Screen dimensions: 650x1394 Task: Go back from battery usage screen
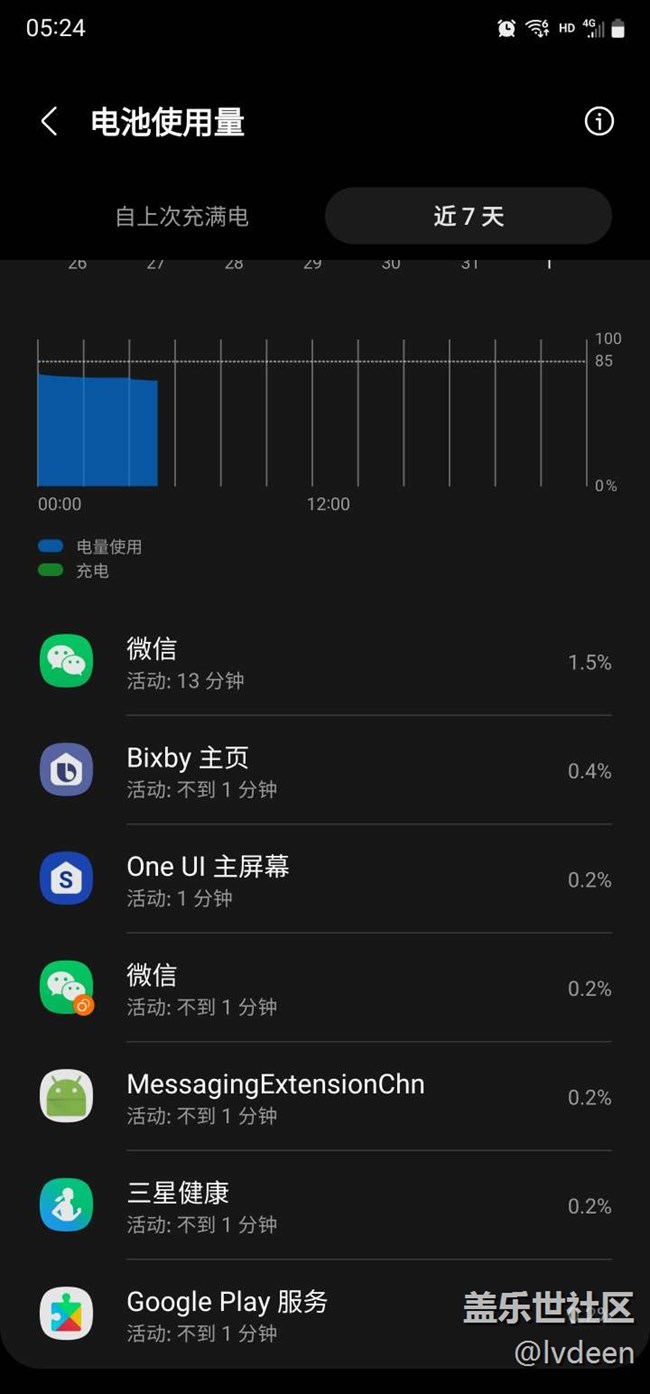coord(49,122)
